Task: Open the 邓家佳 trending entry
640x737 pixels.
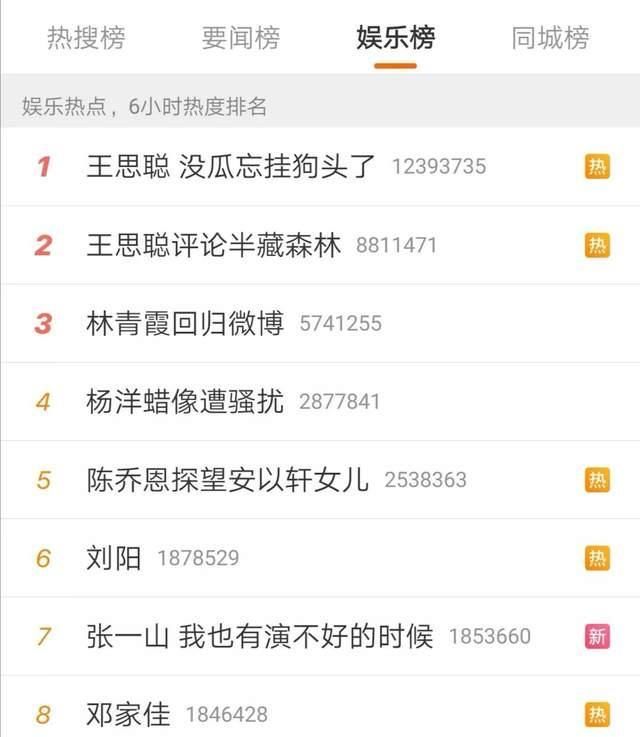Action: click(x=128, y=714)
